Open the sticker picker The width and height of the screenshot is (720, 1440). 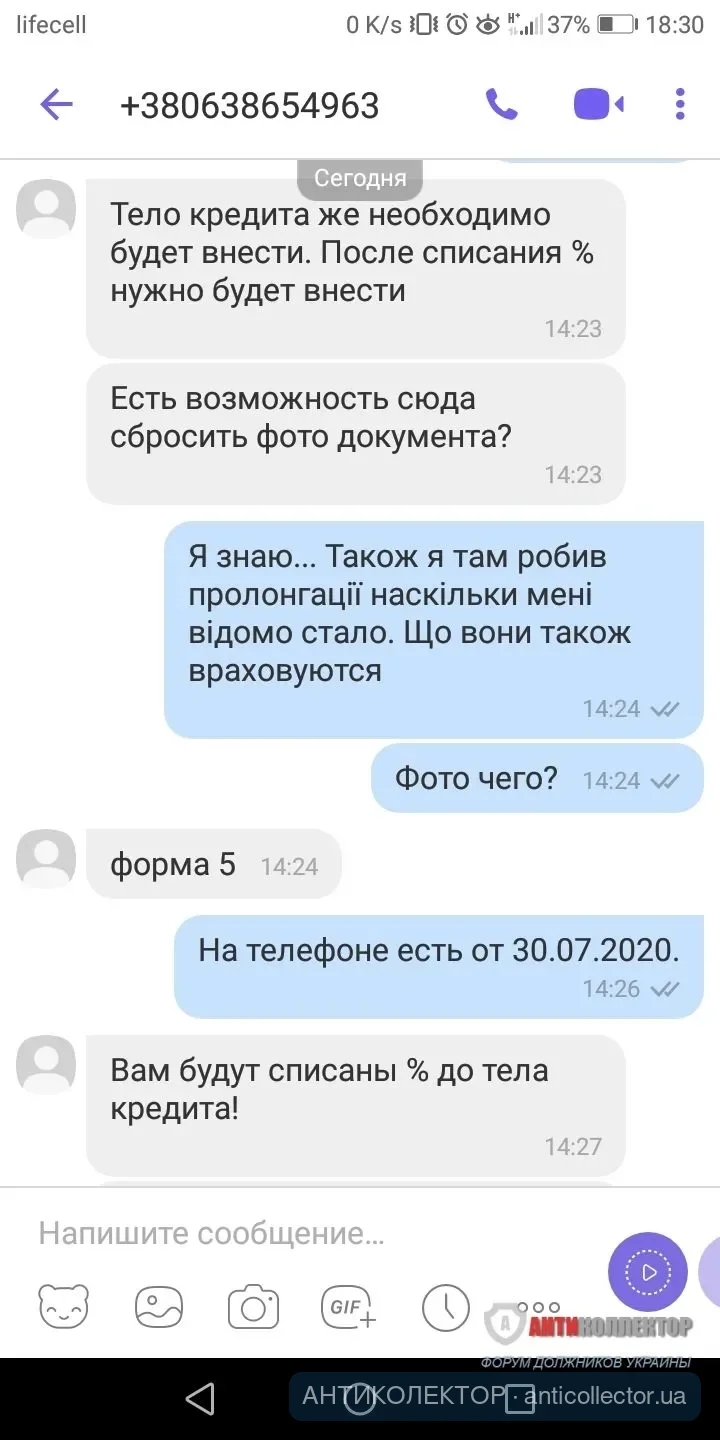tap(63, 1306)
